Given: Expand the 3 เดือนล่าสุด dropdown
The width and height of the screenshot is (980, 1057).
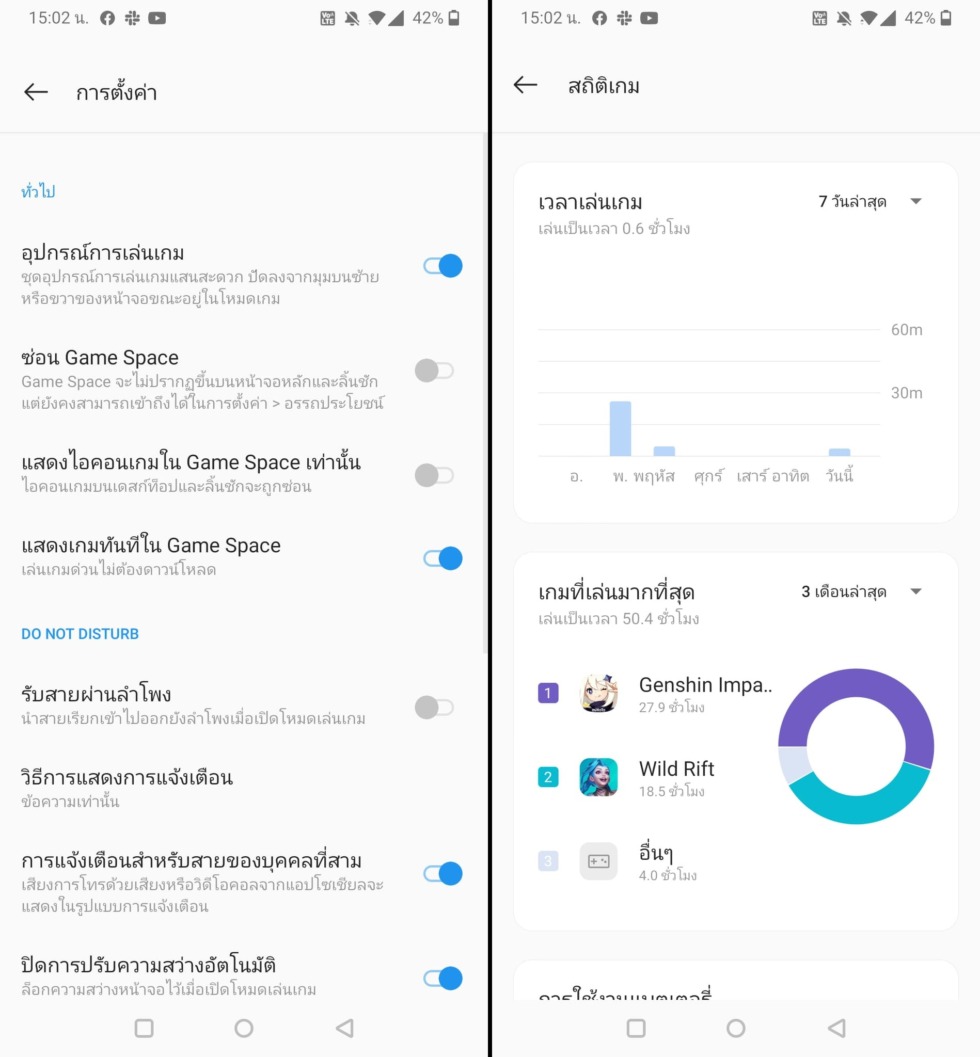Looking at the screenshot, I should 861,592.
